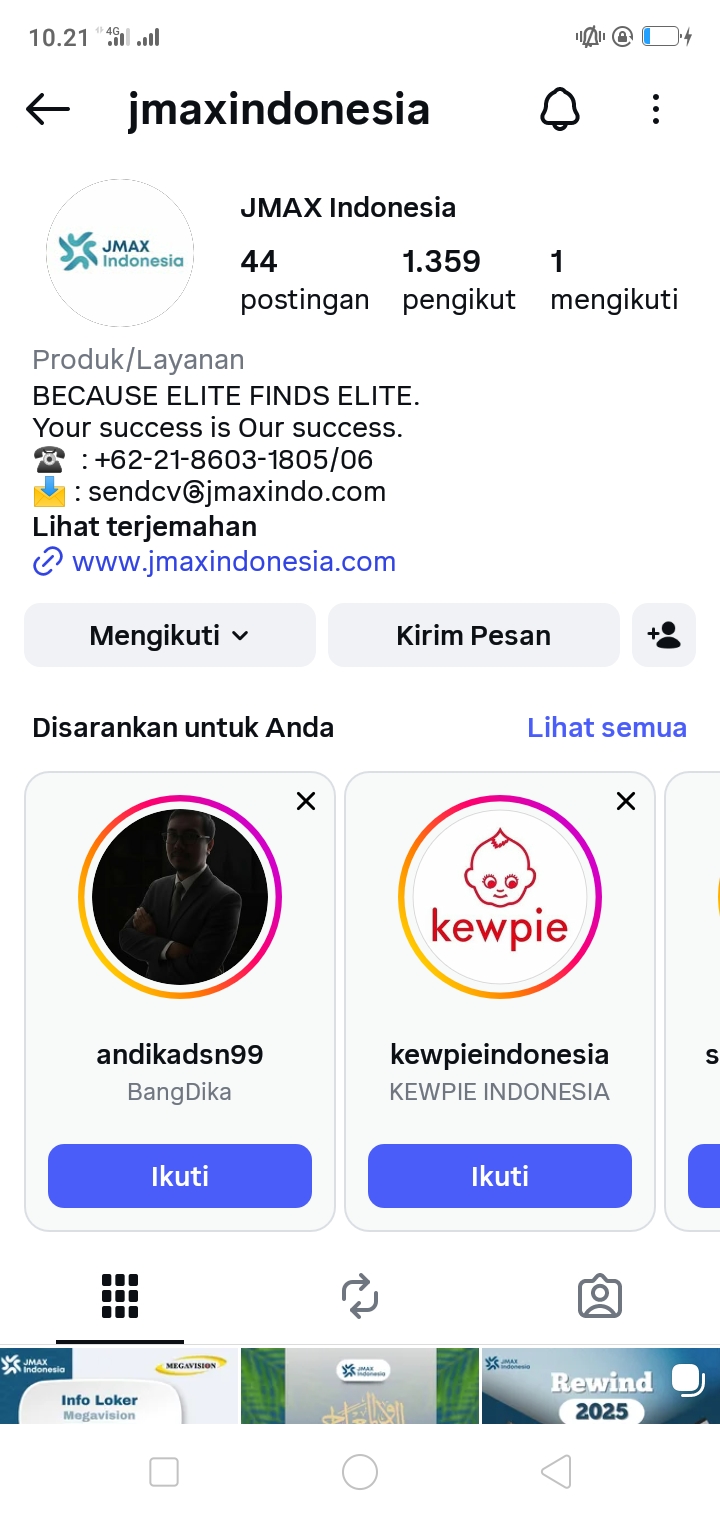This screenshot has height=1520, width=720.
Task: Open the mengikuti list
Action: pos(613,279)
